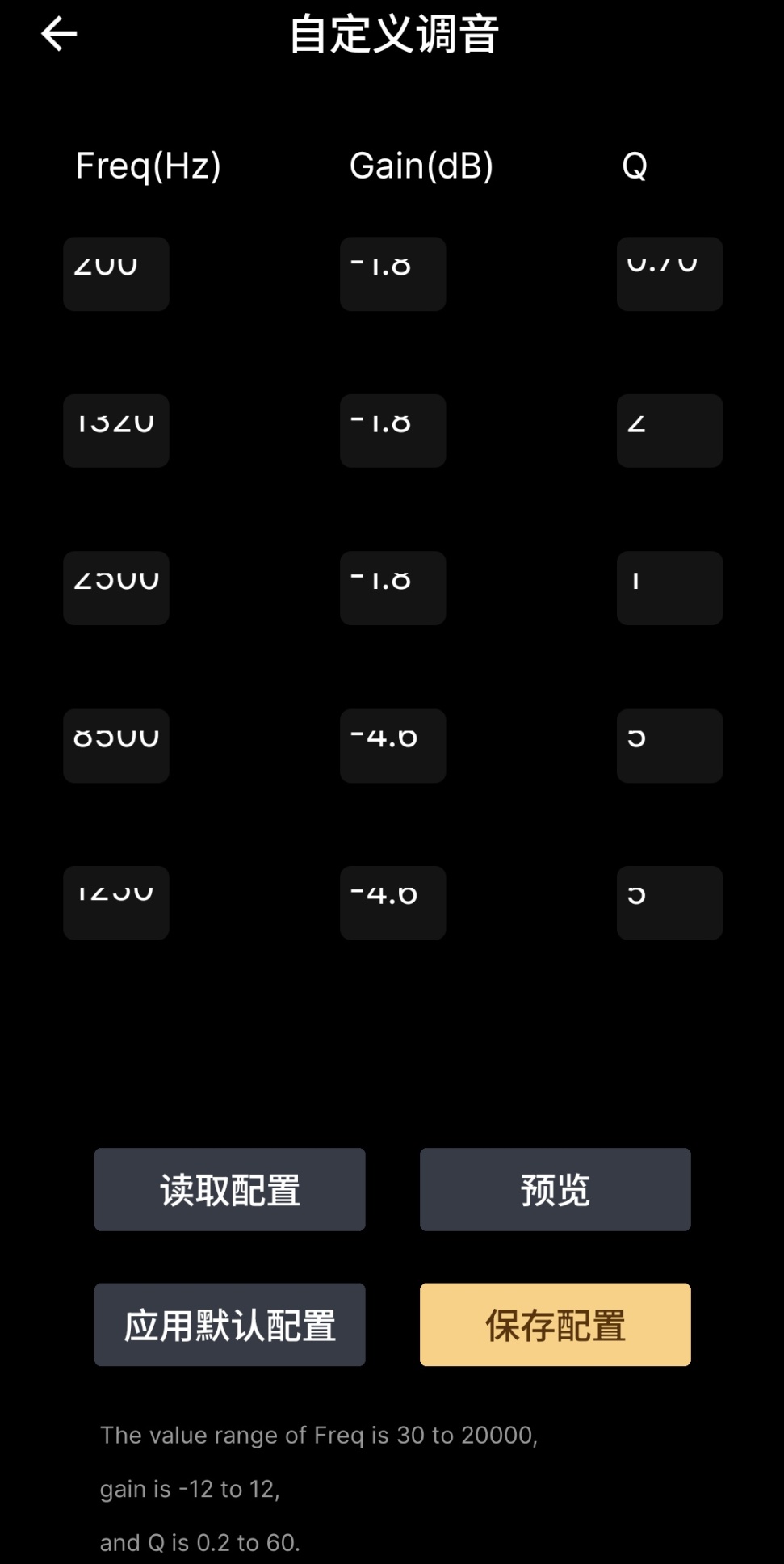Edit the Q field in the 1320 Hz row
This screenshot has height=1564, width=784.
tap(669, 431)
